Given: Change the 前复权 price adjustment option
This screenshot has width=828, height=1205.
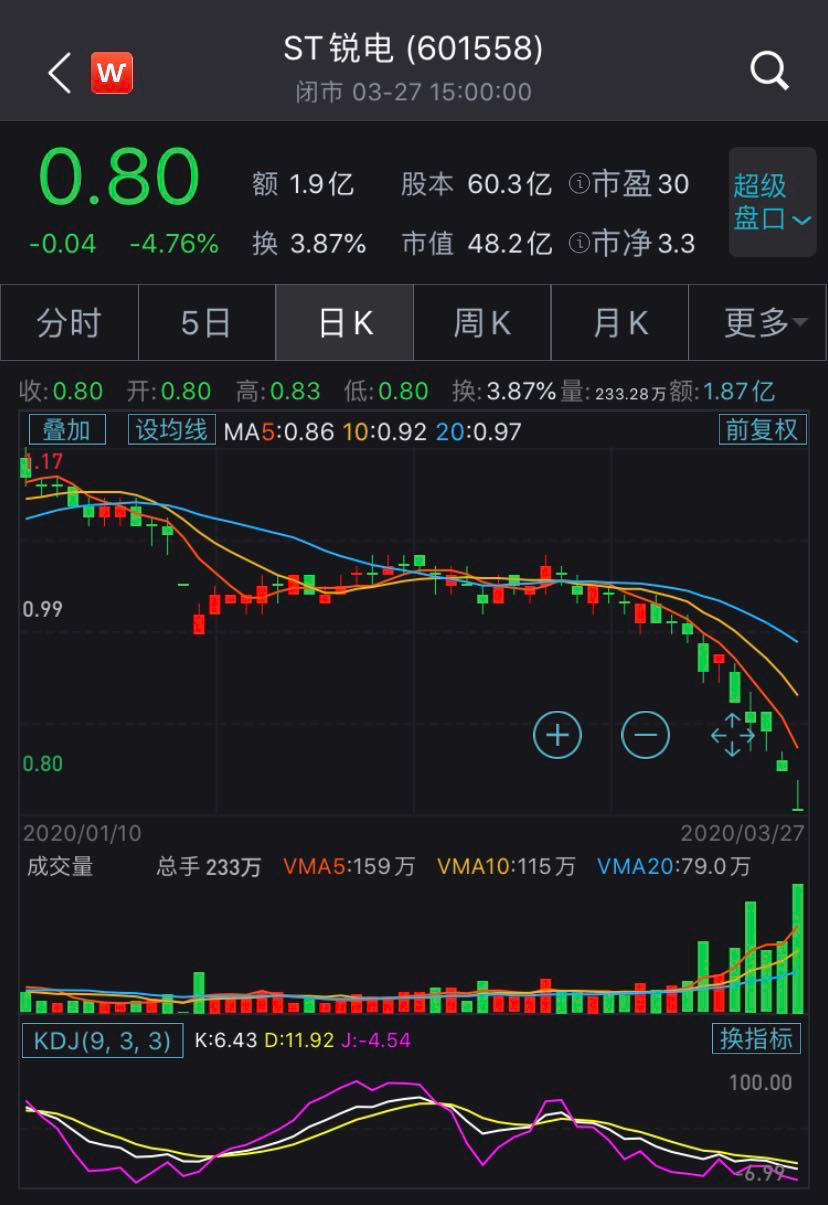Looking at the screenshot, I should (x=762, y=431).
